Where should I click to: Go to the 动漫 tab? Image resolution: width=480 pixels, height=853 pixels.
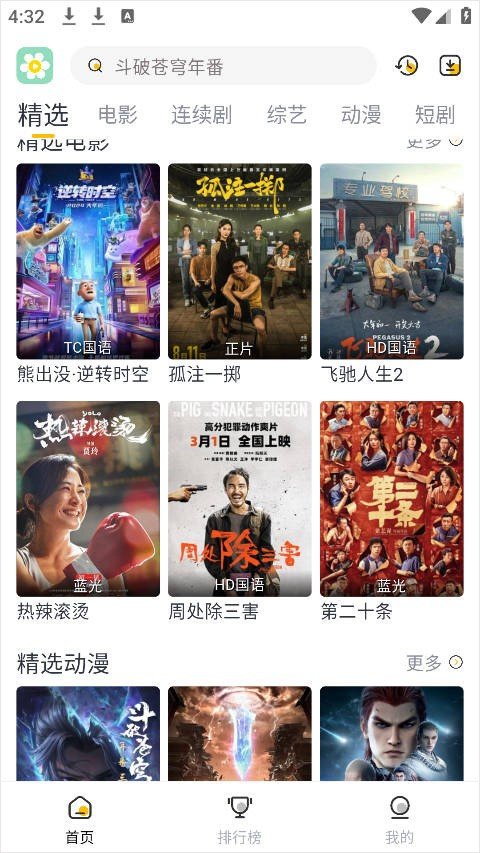click(x=360, y=115)
